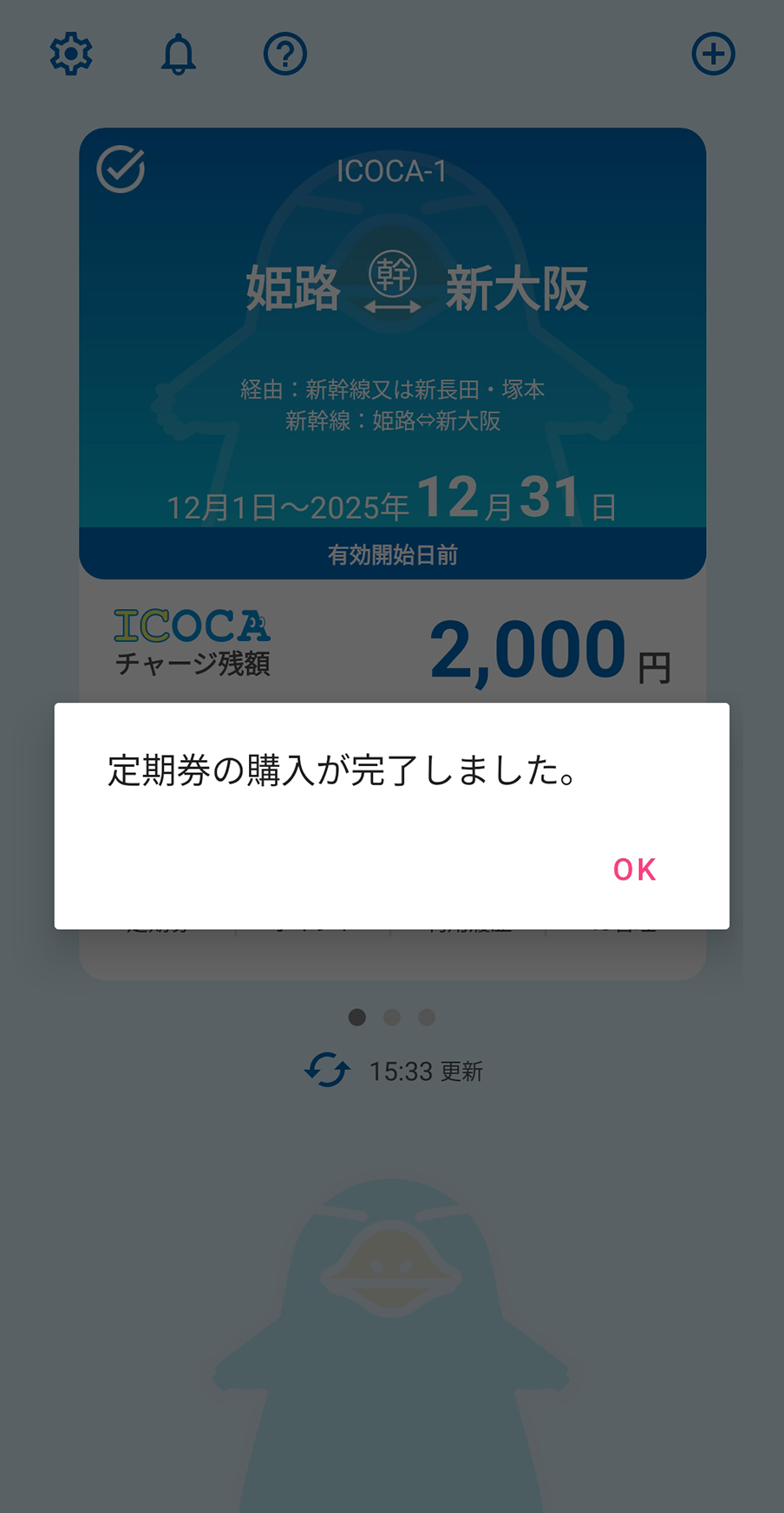The width and height of the screenshot is (784, 1513).
Task: Tap the refresh icon to update the card
Action: [x=326, y=1071]
